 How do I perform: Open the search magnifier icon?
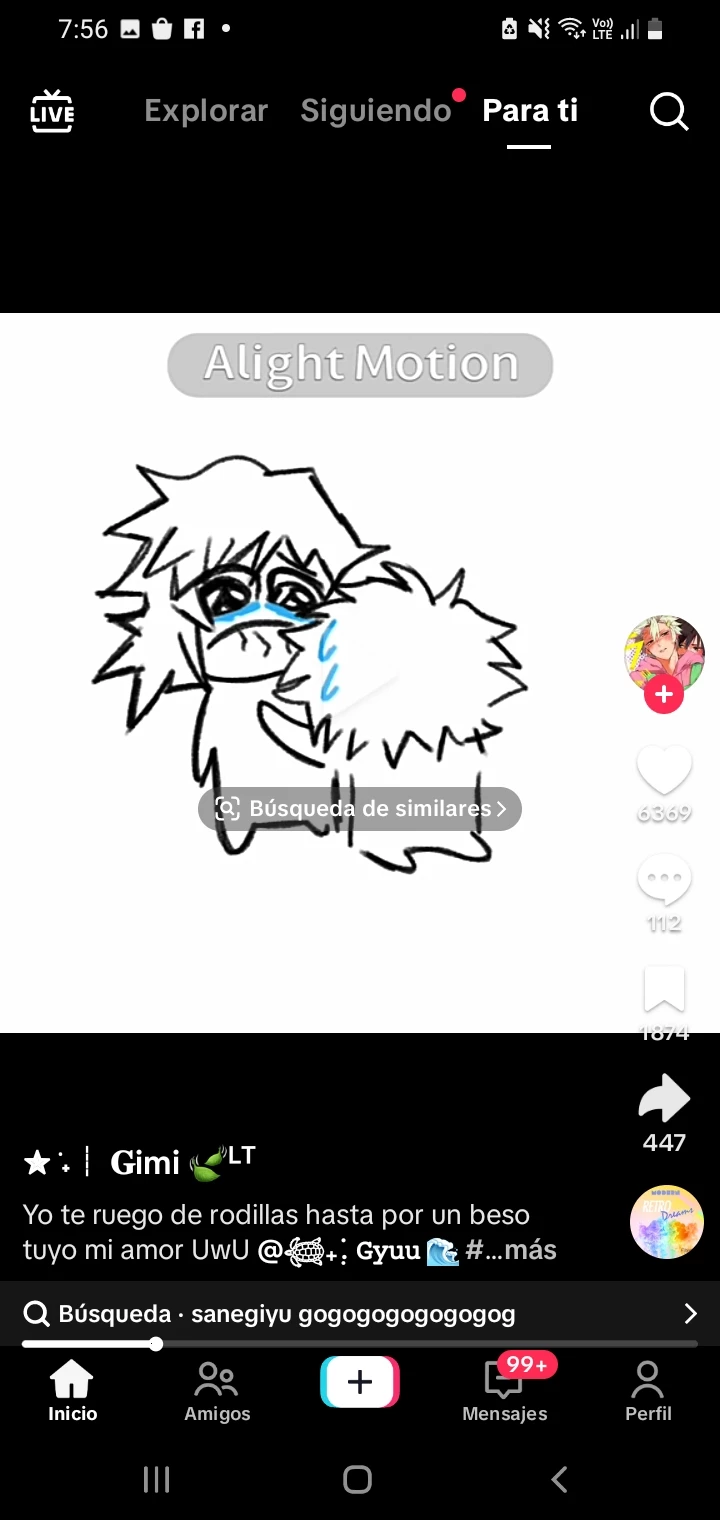[669, 111]
